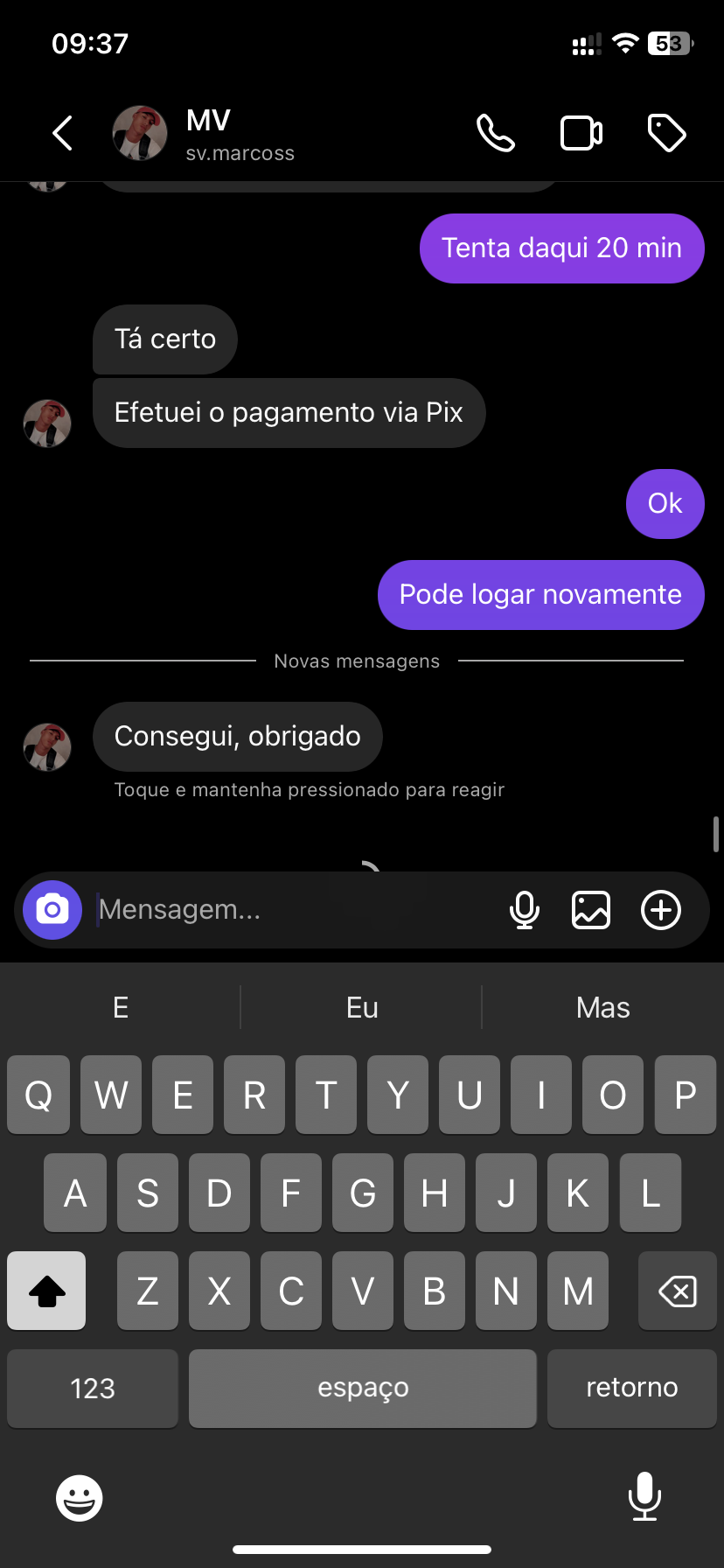Open the label tag icon
Viewport: 724px width, 1568px height.
(x=666, y=134)
